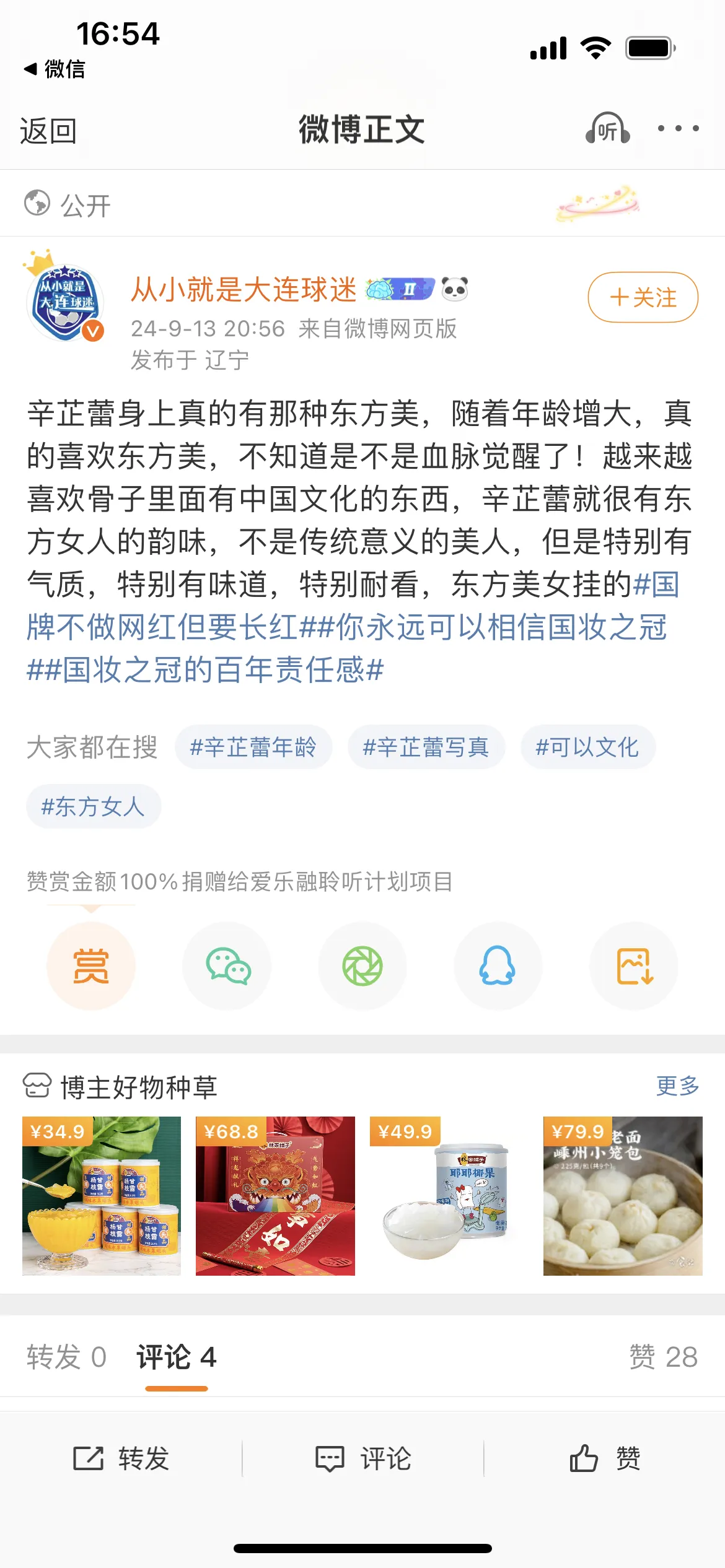Like the post with bottom 赞

tap(605, 1458)
